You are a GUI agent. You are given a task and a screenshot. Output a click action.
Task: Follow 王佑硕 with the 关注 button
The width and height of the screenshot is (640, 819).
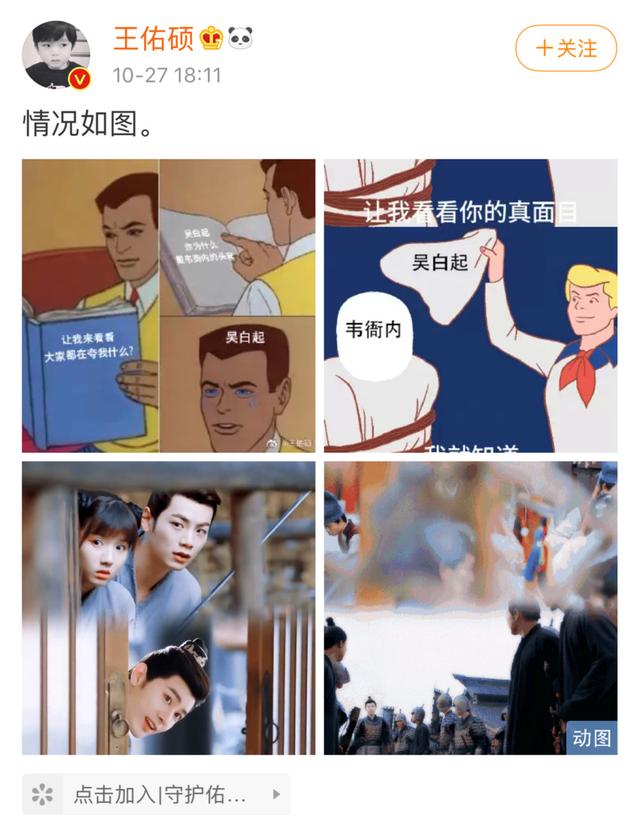pyautogui.click(x=566, y=47)
